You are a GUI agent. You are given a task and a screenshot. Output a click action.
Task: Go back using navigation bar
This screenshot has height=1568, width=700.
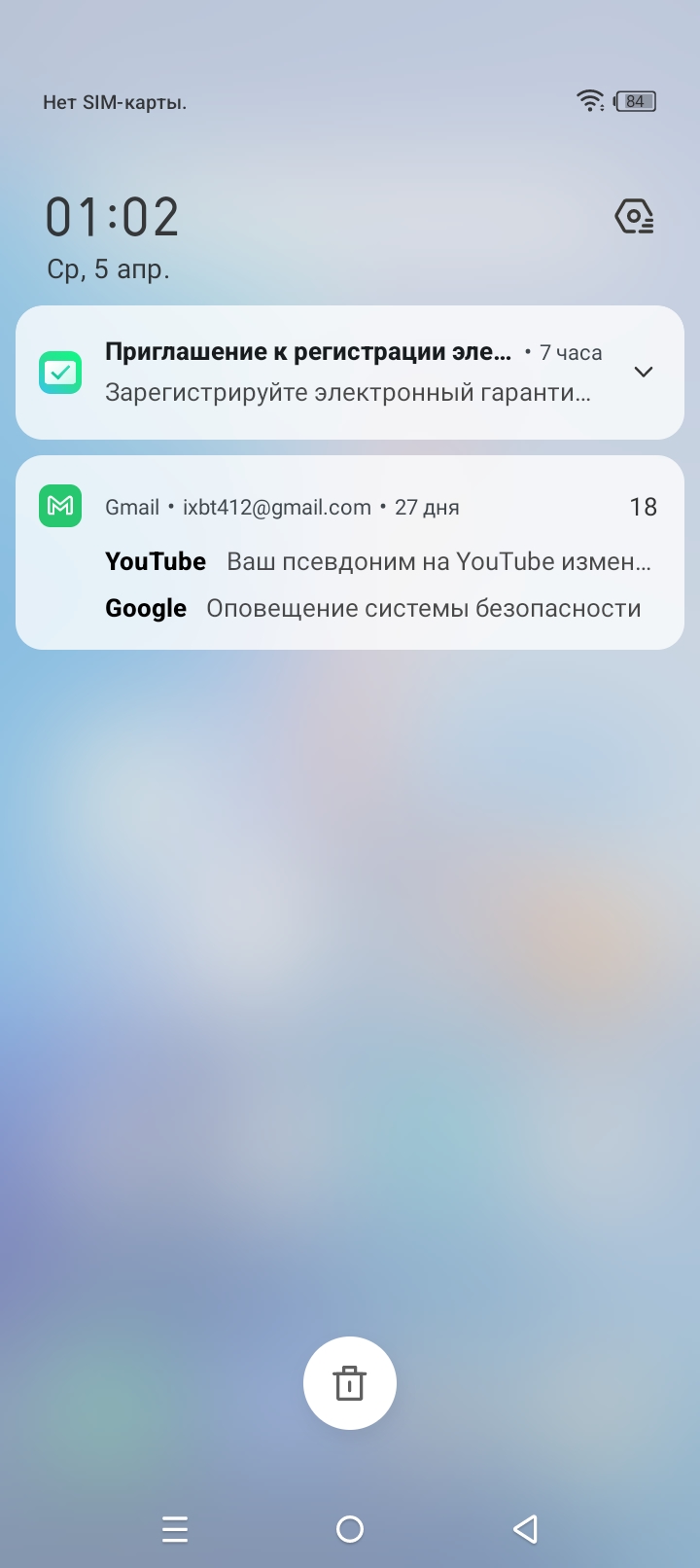pos(525,1529)
